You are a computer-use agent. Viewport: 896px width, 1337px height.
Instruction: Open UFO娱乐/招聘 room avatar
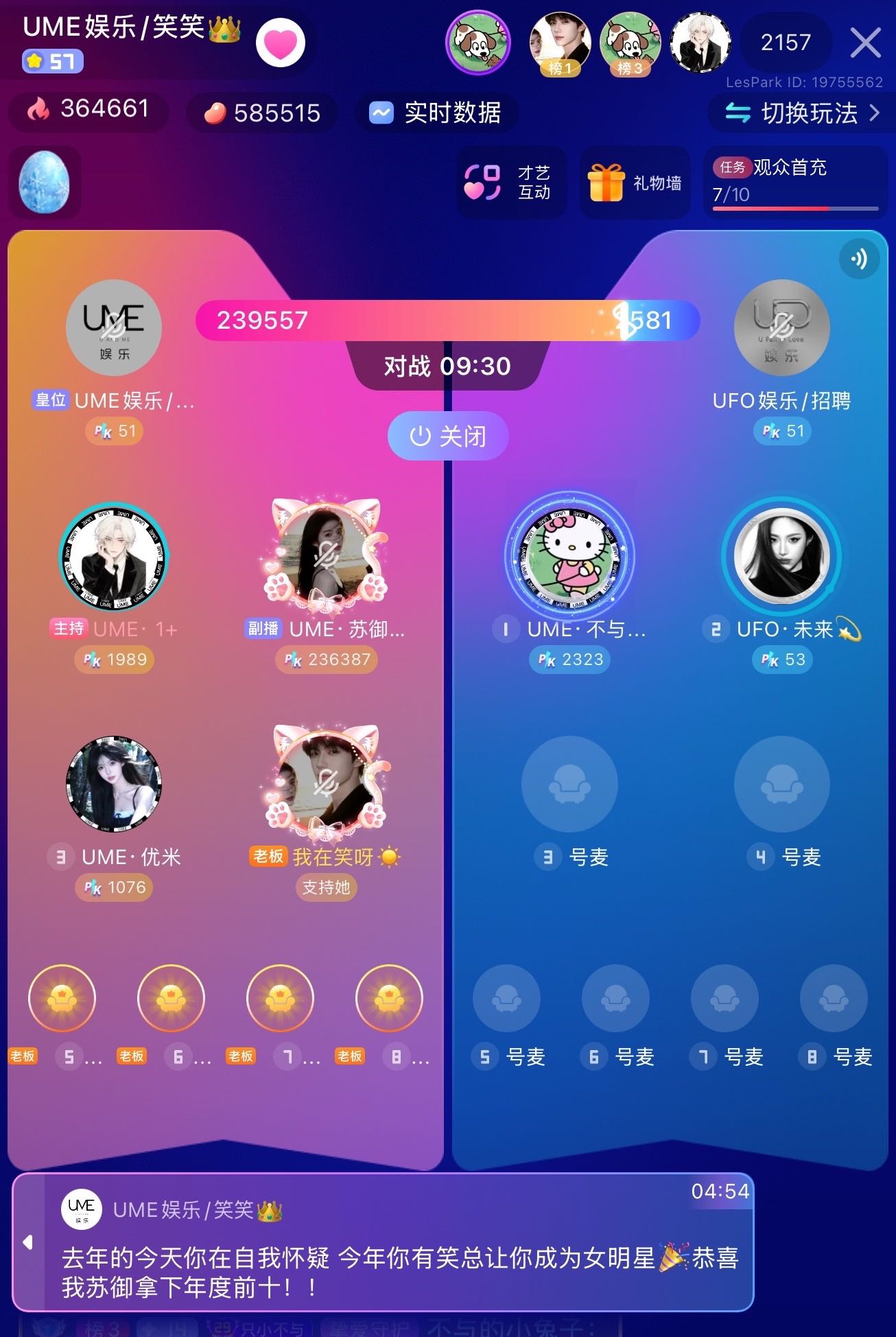(781, 328)
